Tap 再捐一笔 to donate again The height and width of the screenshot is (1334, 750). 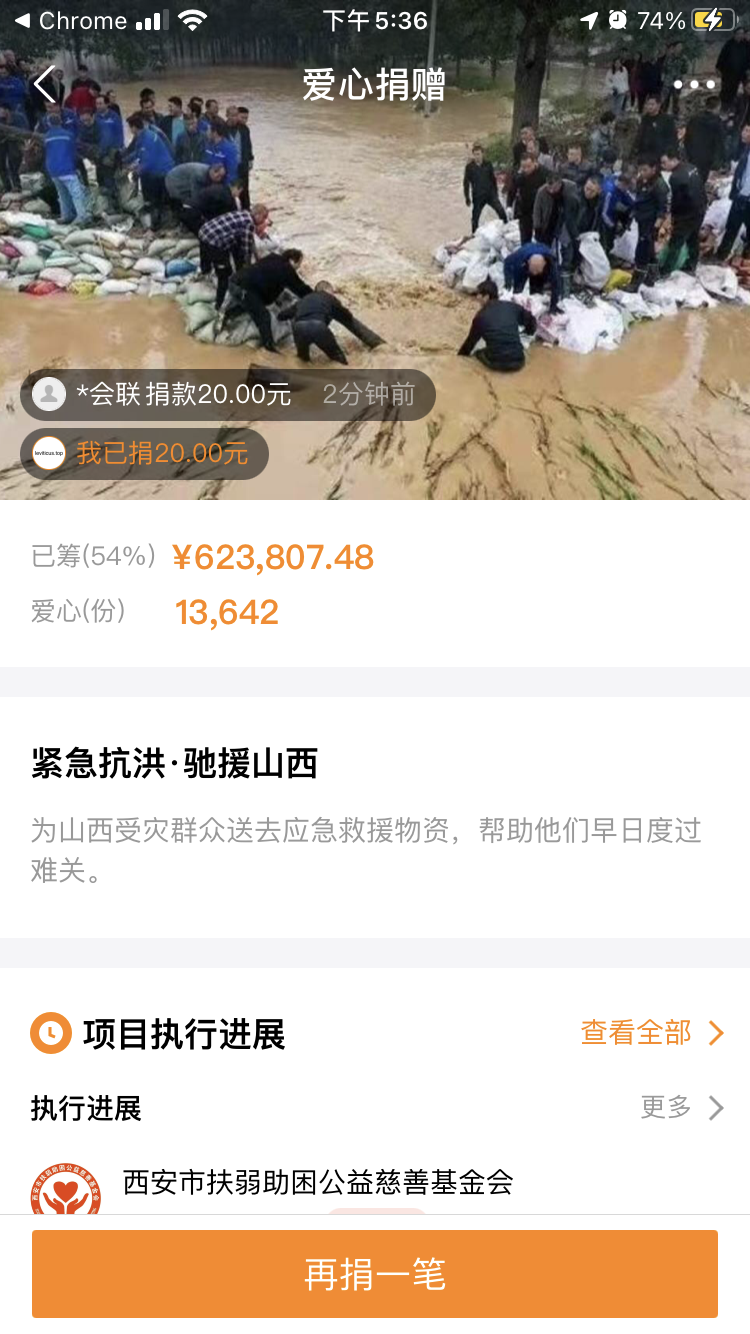pyautogui.click(x=375, y=1273)
